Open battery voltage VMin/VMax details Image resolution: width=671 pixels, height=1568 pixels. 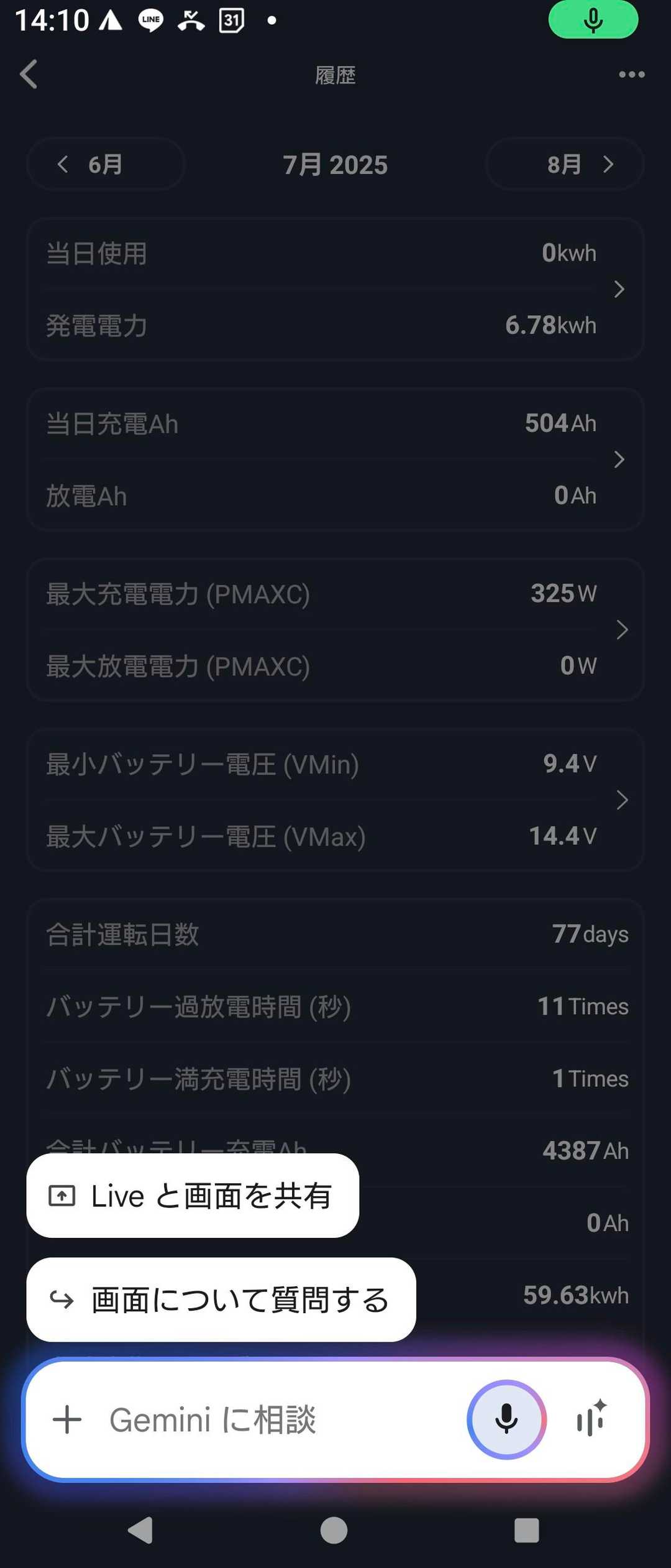click(x=335, y=800)
